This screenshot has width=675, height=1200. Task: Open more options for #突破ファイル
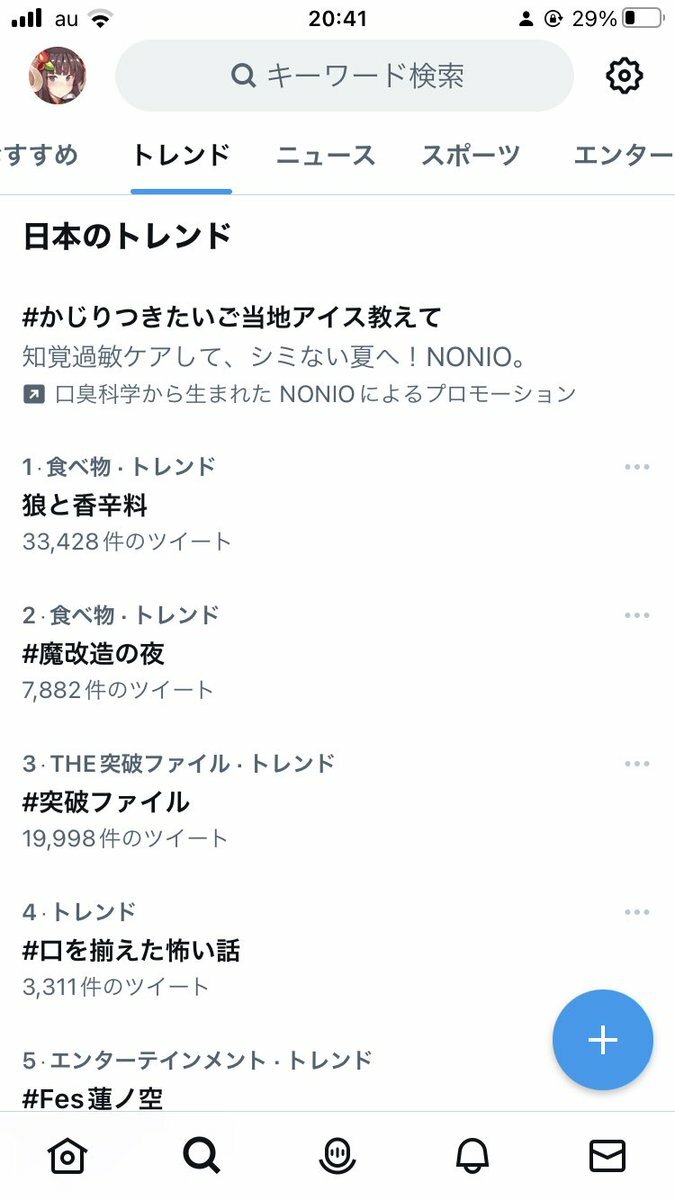click(x=637, y=764)
